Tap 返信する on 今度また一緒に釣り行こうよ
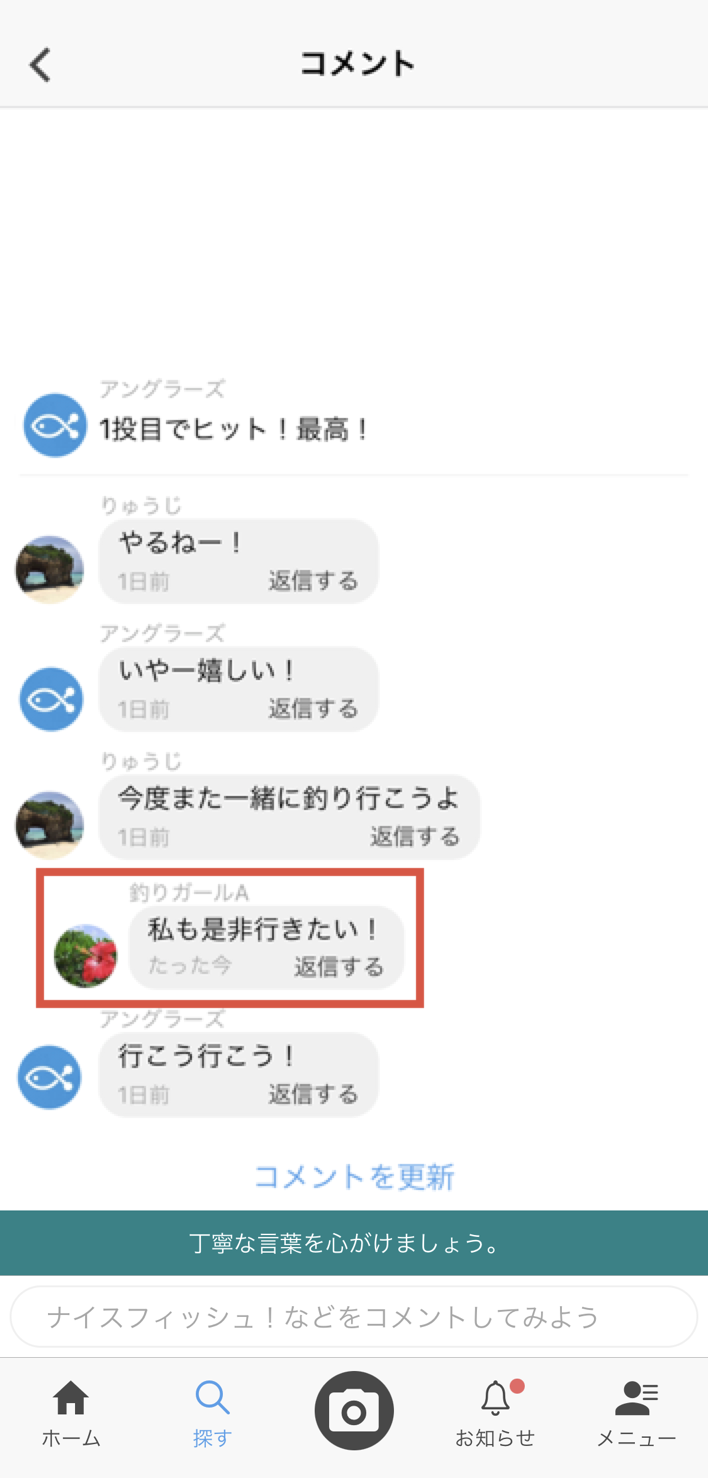Viewport: 708px width, 1478px height. point(415,836)
